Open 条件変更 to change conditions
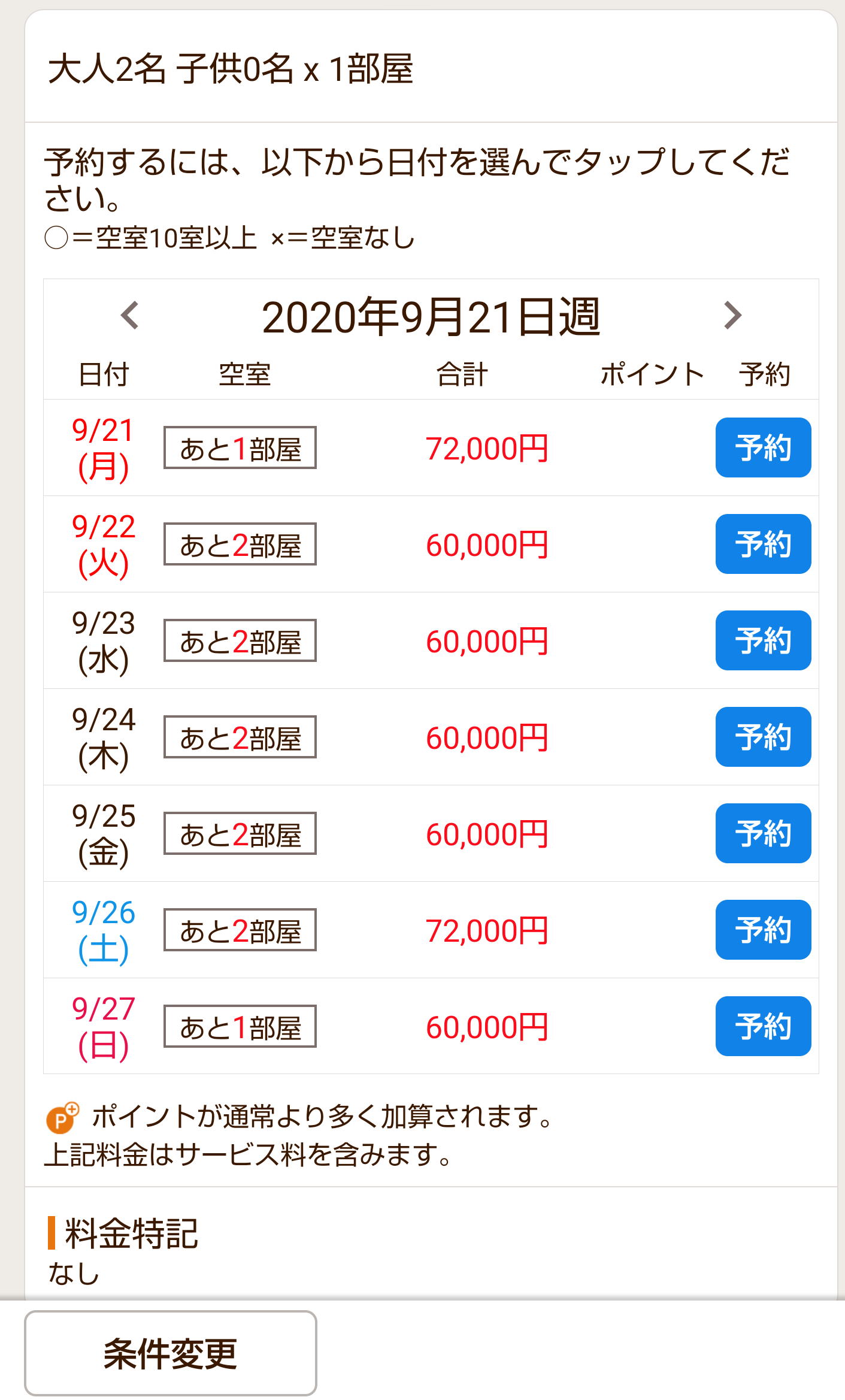 [x=171, y=1353]
